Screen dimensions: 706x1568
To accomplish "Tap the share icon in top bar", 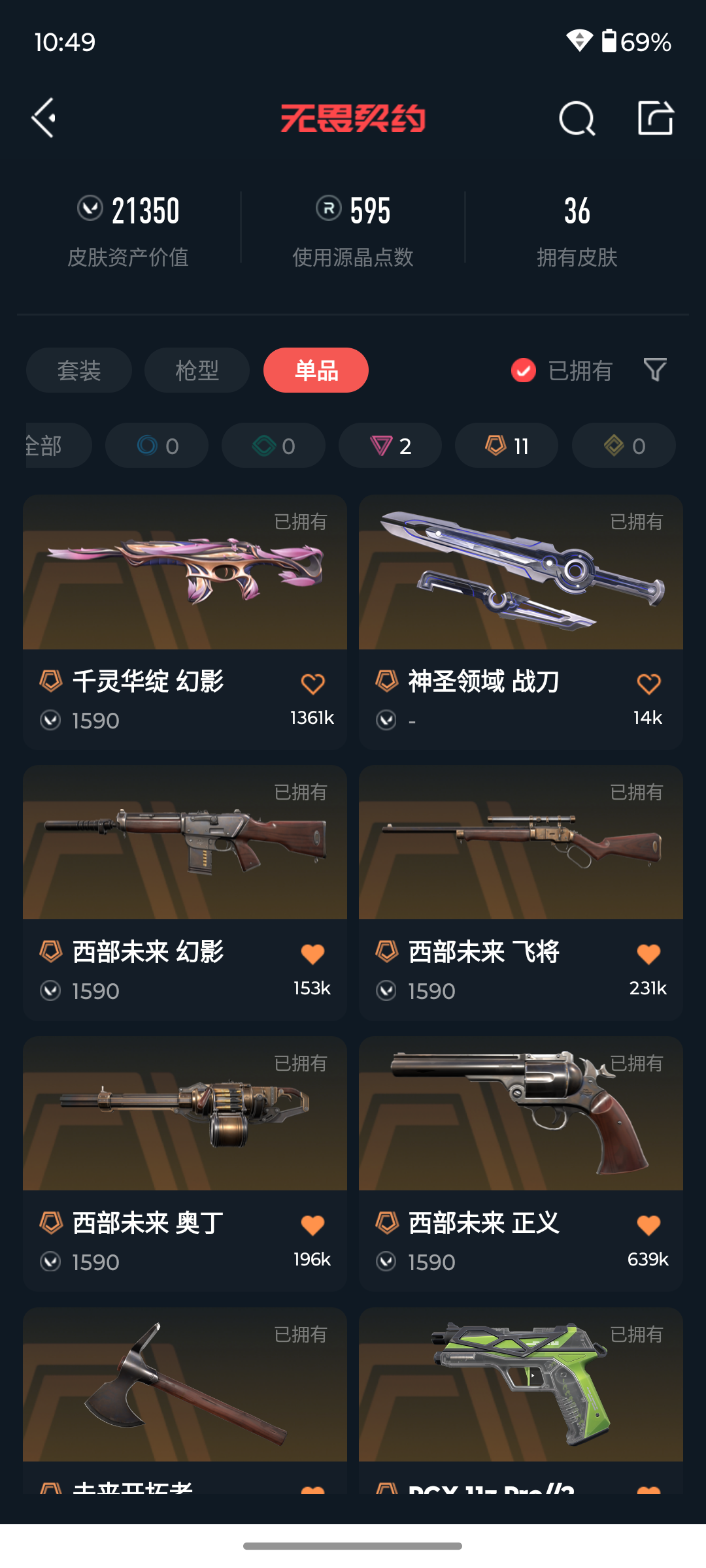I will coord(656,118).
